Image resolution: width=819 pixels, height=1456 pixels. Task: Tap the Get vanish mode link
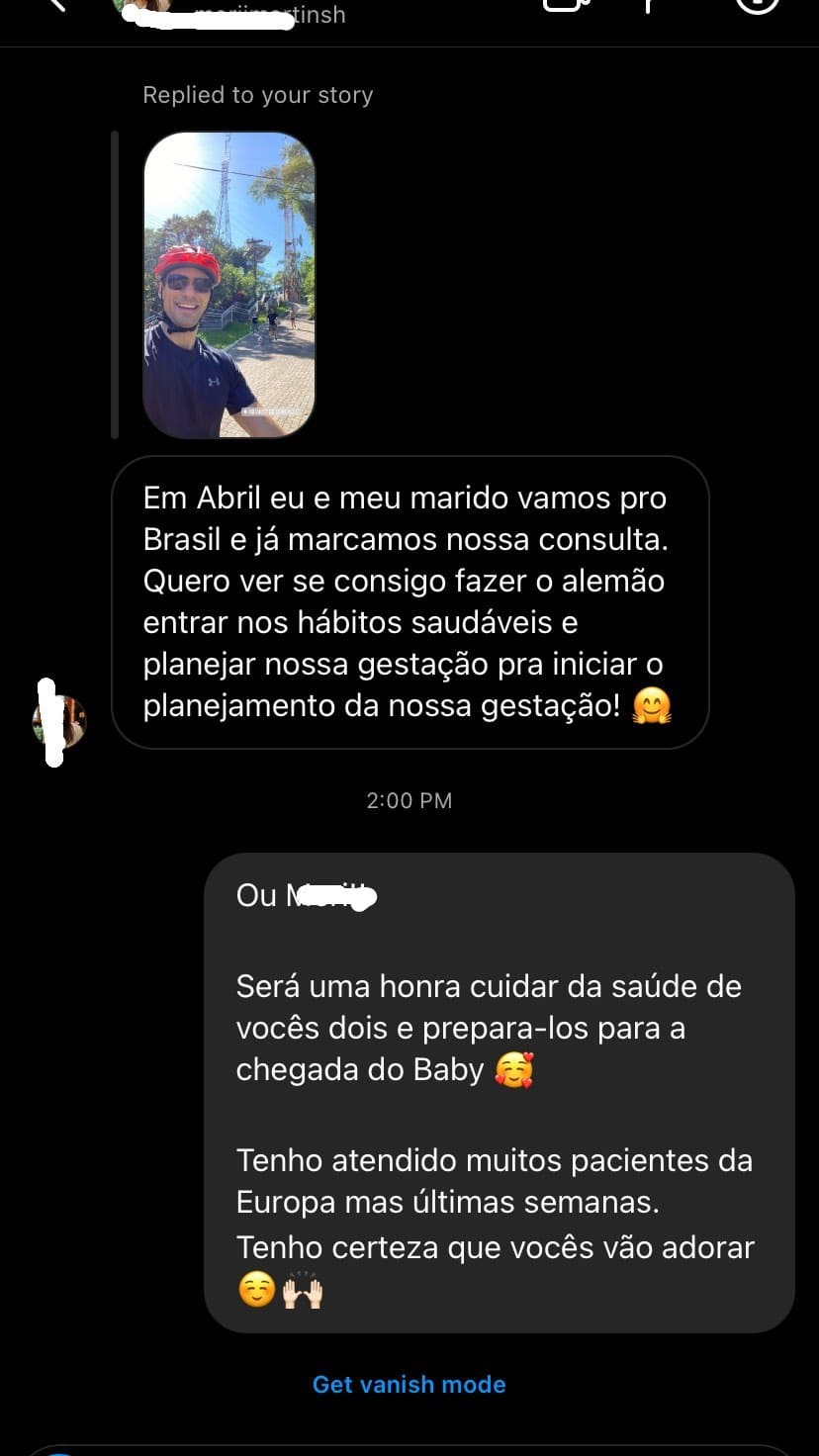click(x=409, y=1384)
